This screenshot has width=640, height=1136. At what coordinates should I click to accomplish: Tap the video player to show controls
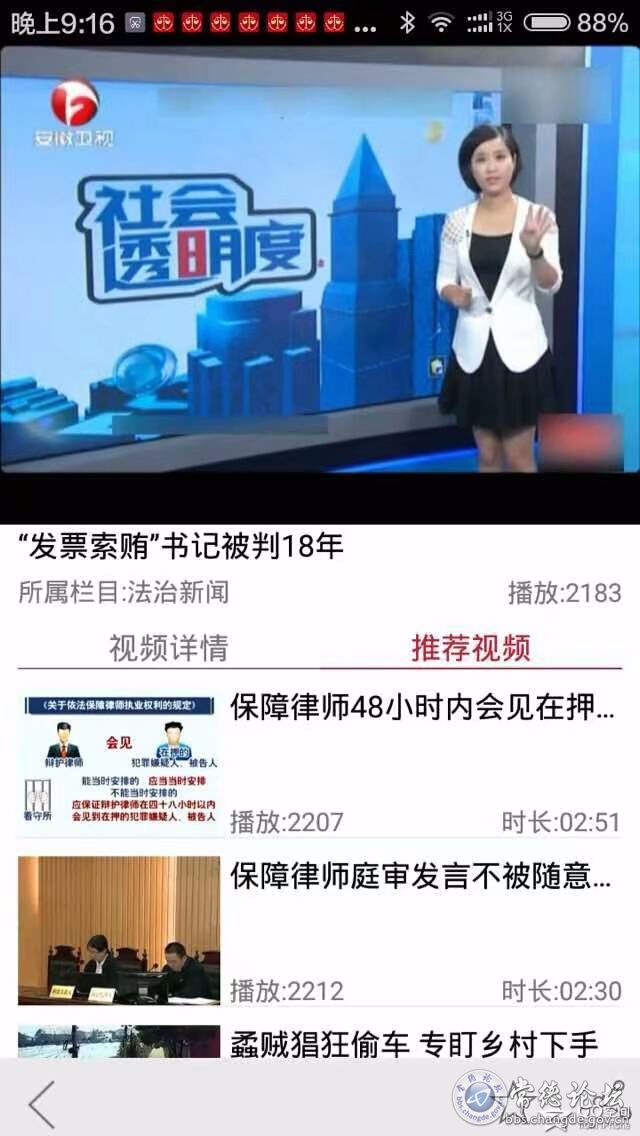(x=320, y=258)
